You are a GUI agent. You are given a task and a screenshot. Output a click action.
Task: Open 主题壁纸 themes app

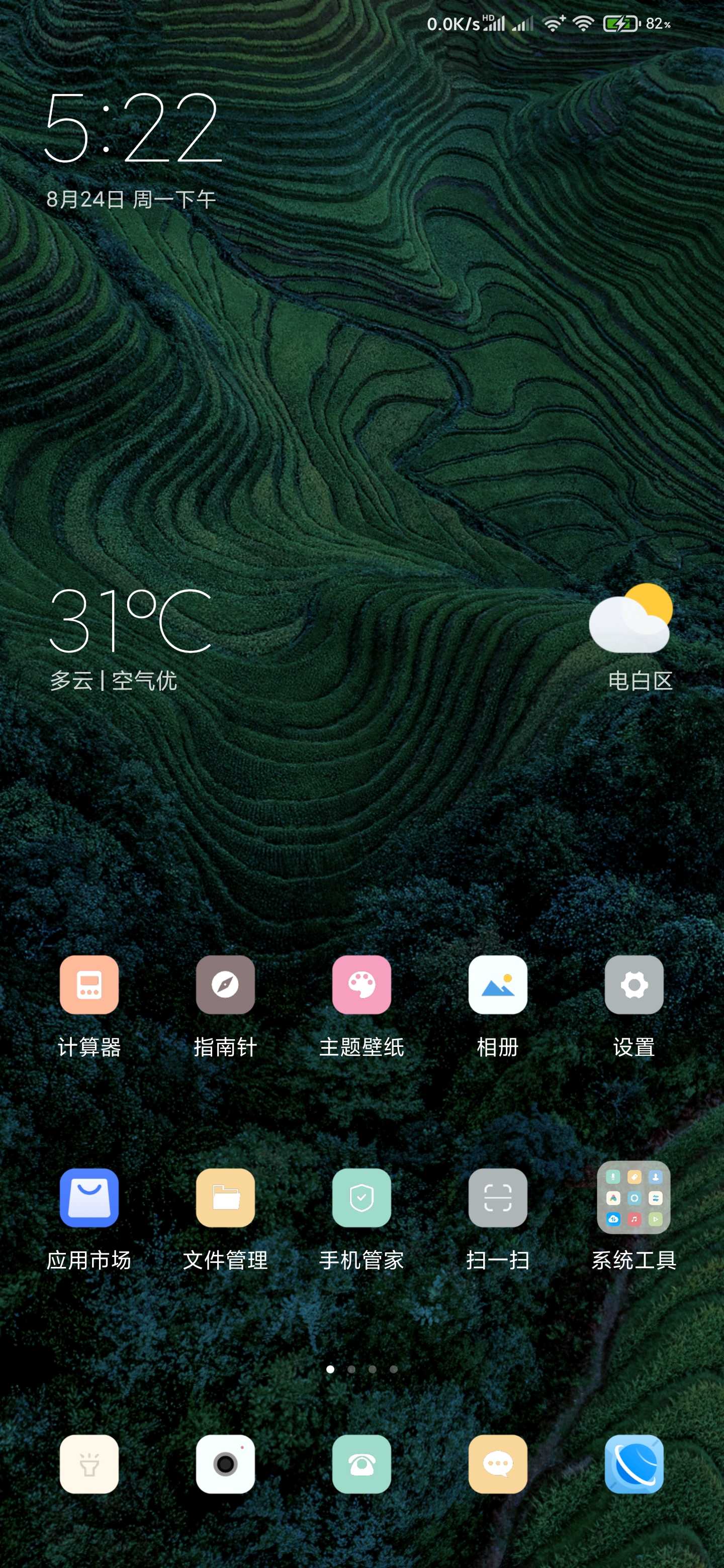point(361,984)
